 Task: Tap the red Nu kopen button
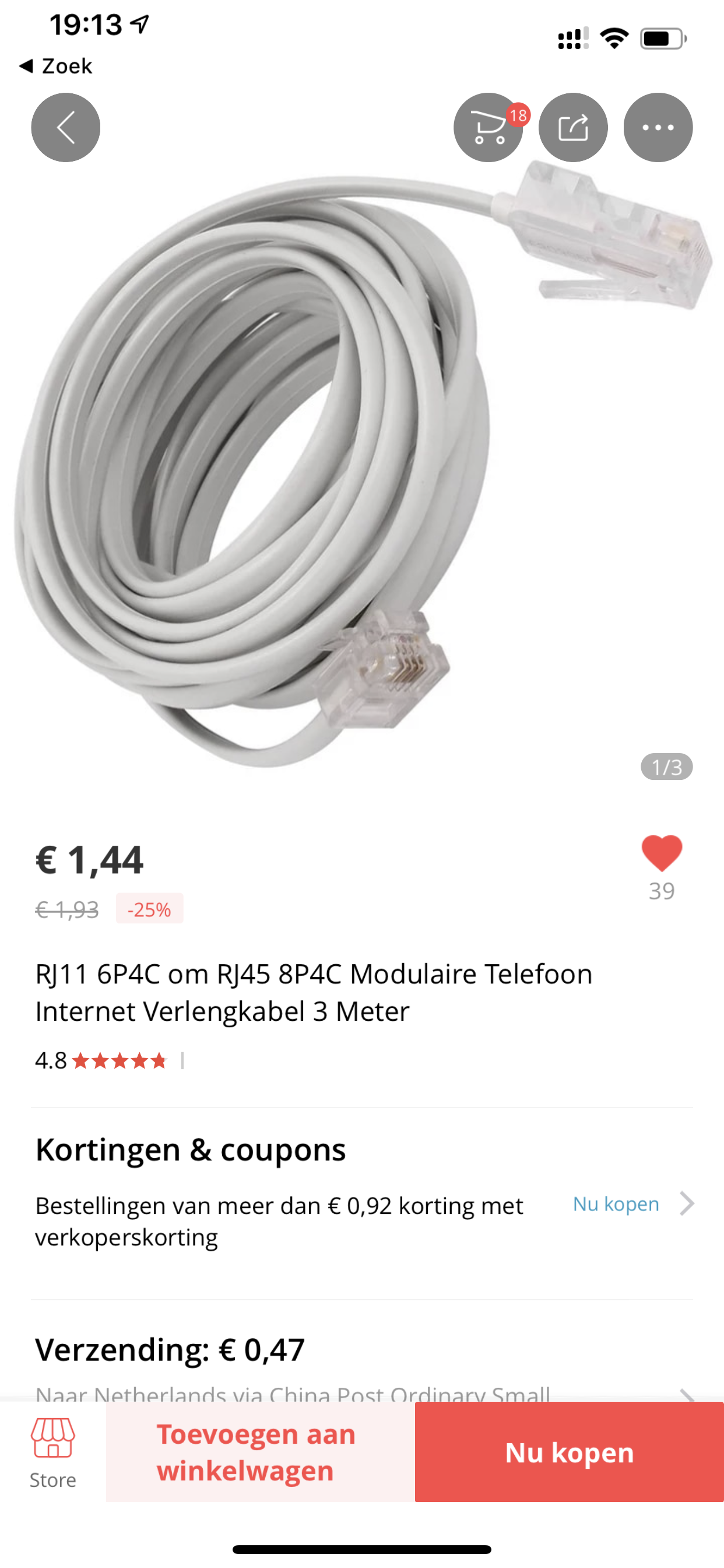click(569, 1452)
